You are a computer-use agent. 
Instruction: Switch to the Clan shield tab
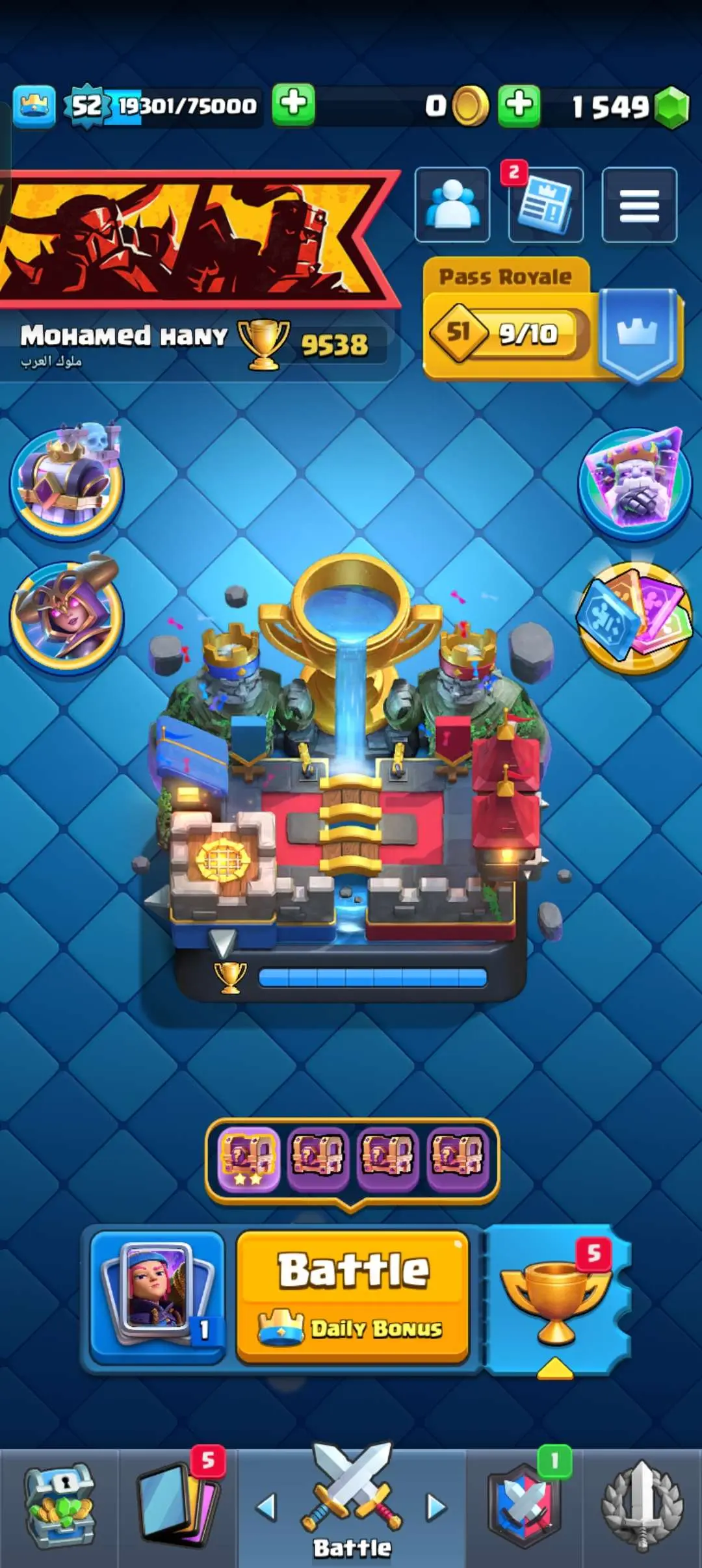(524, 1508)
